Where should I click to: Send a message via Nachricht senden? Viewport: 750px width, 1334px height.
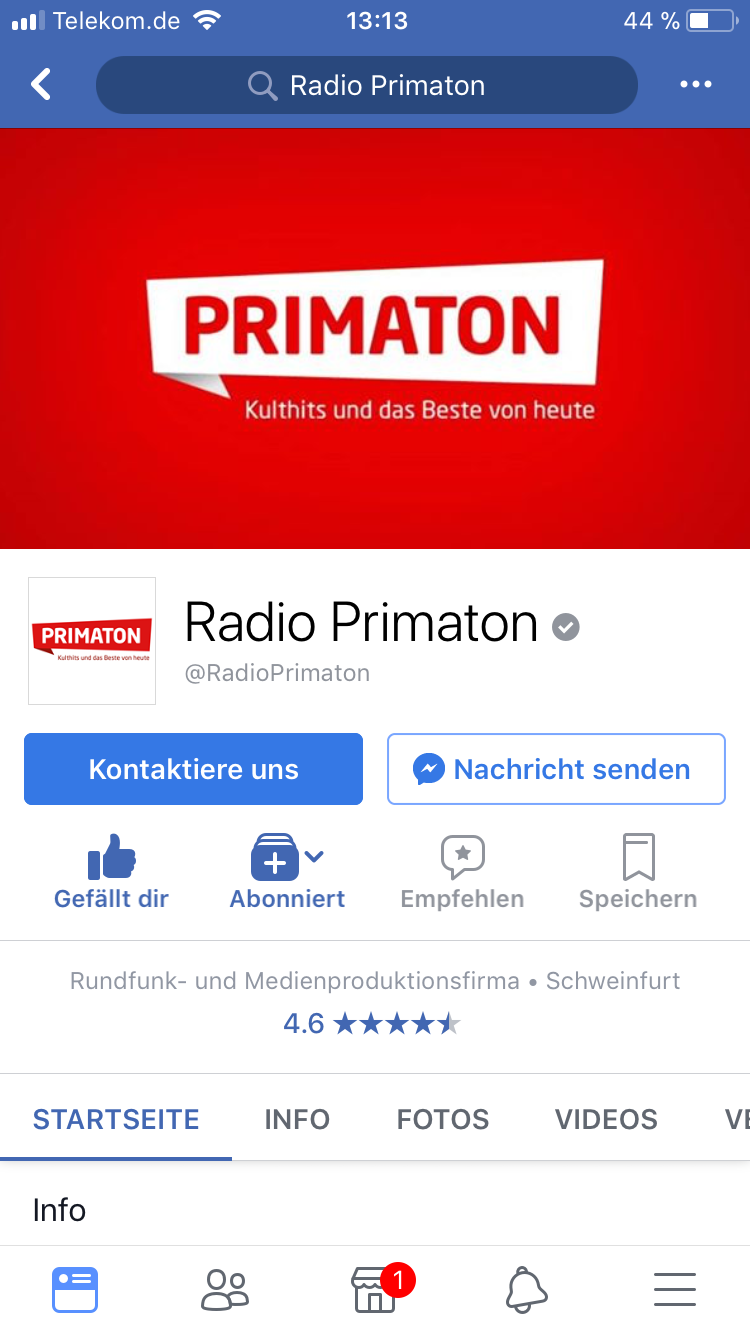pos(556,769)
